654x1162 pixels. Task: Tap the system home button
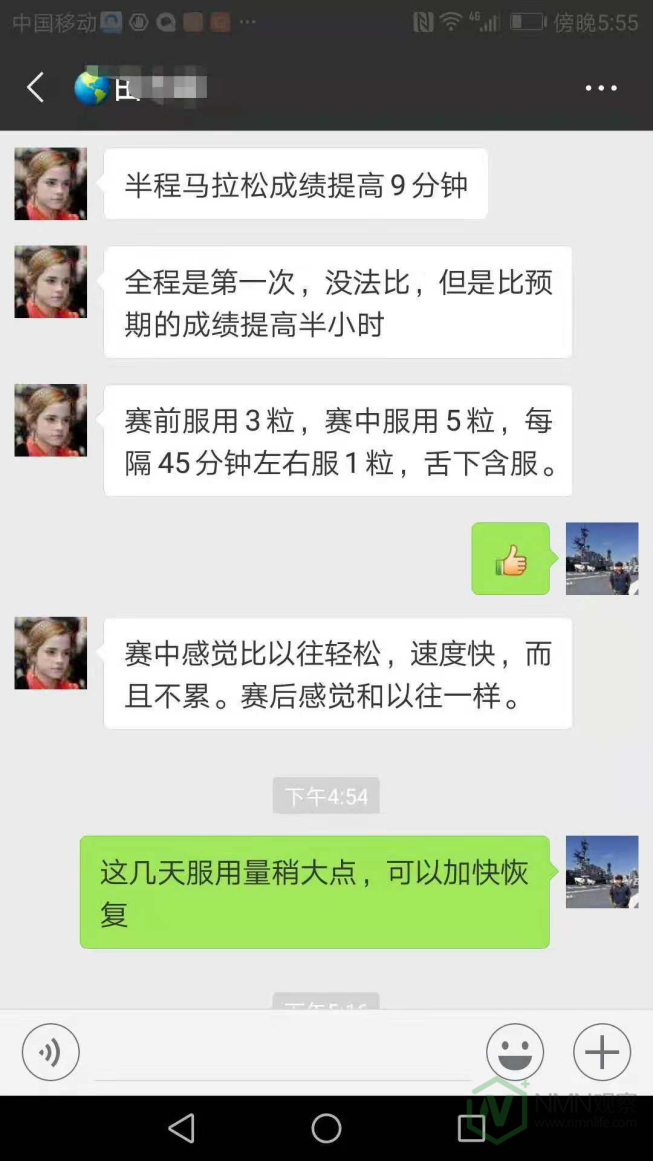click(x=327, y=1129)
